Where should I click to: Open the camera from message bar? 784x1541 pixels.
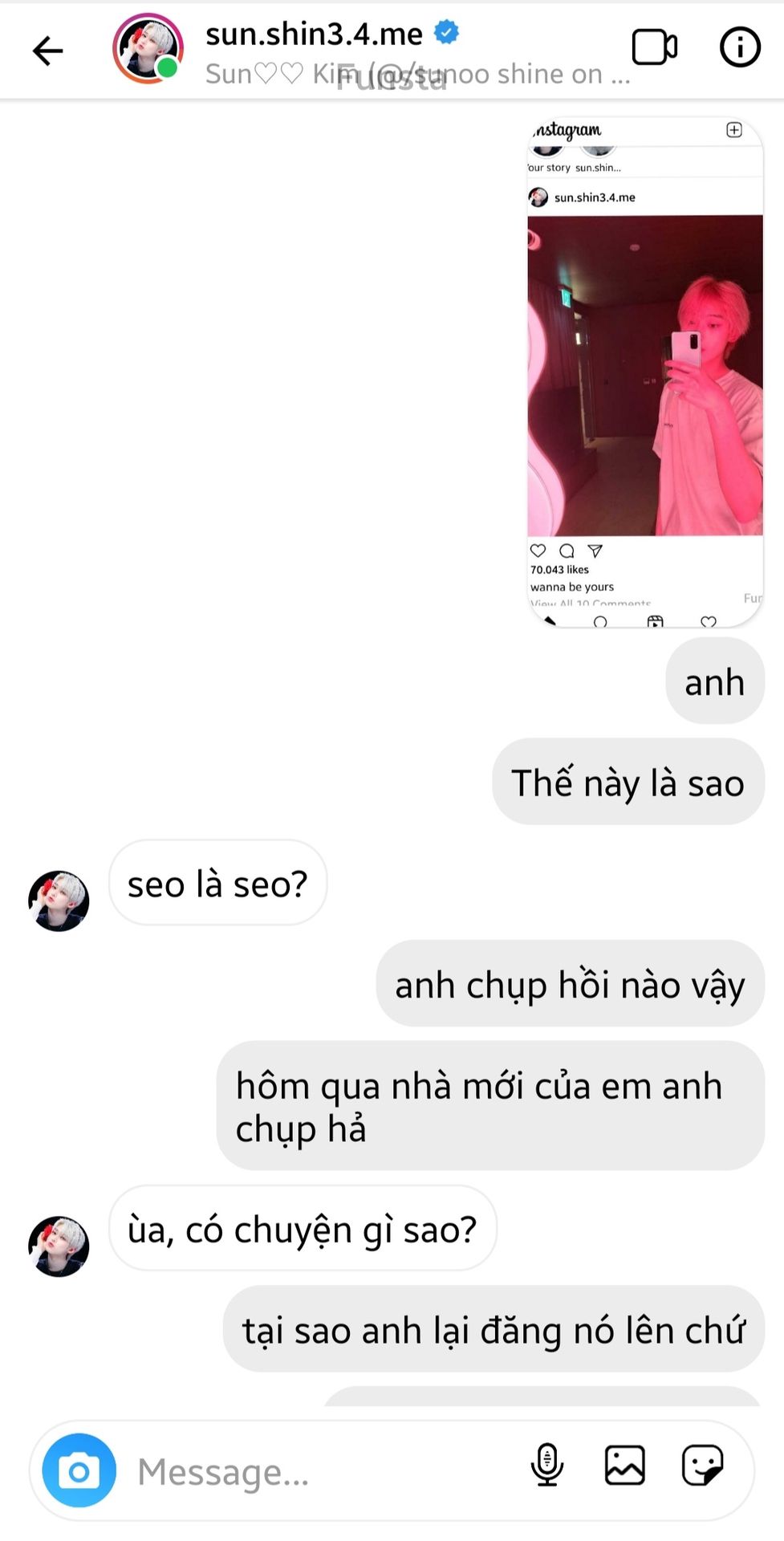(x=79, y=1470)
